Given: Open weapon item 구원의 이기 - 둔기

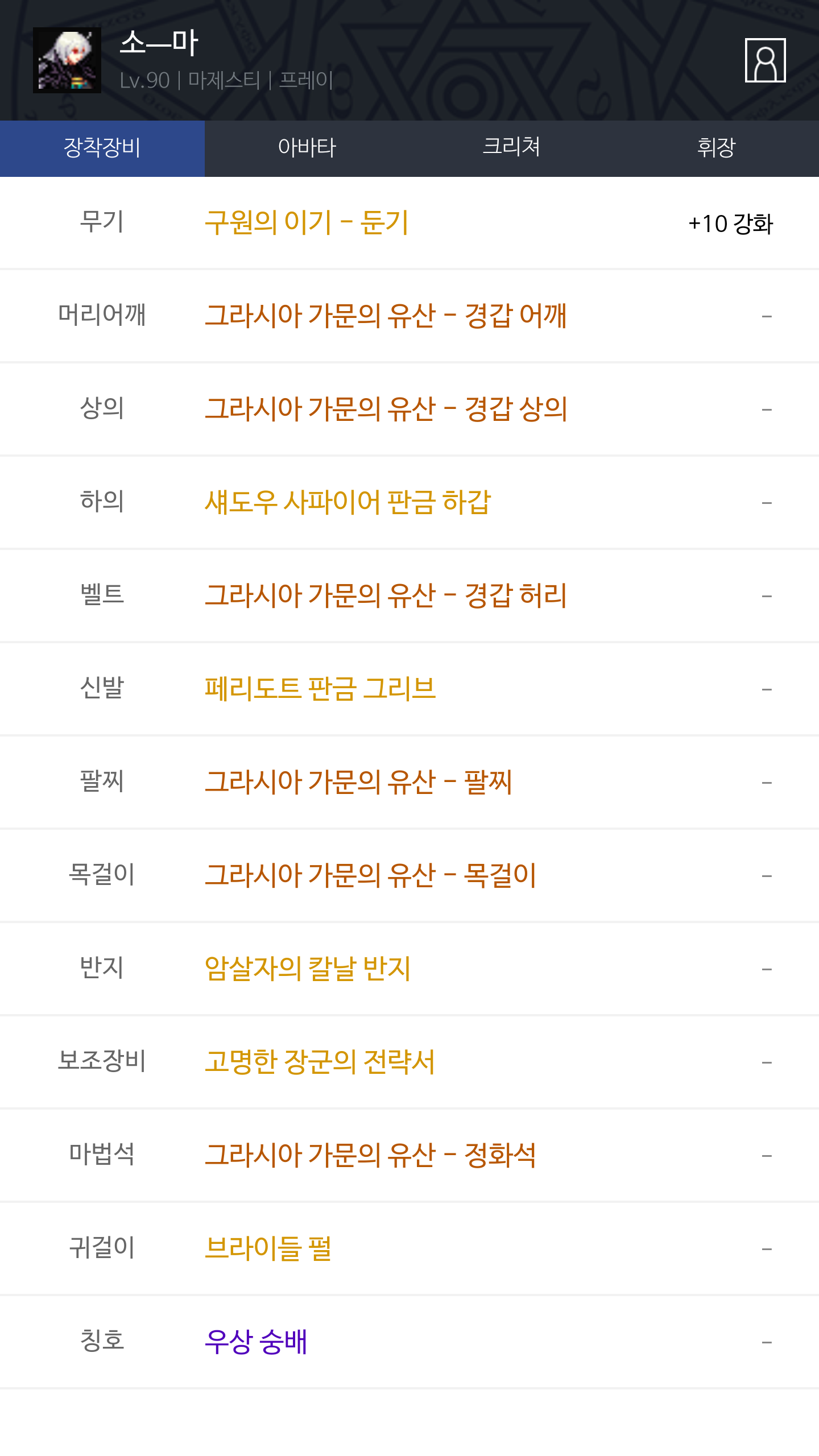Looking at the screenshot, I should point(307,222).
